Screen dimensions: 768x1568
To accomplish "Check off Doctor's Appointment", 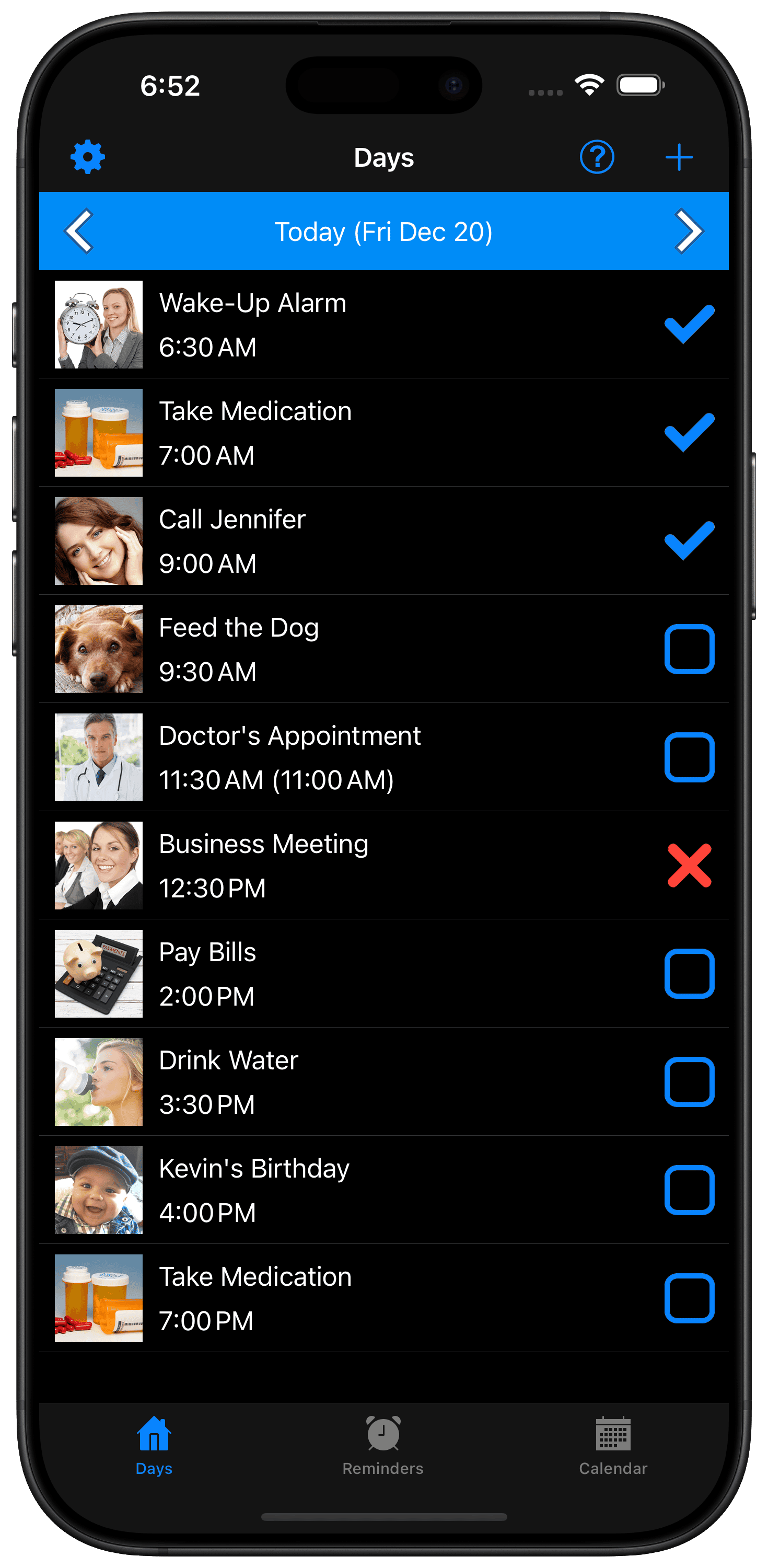I will 689,757.
